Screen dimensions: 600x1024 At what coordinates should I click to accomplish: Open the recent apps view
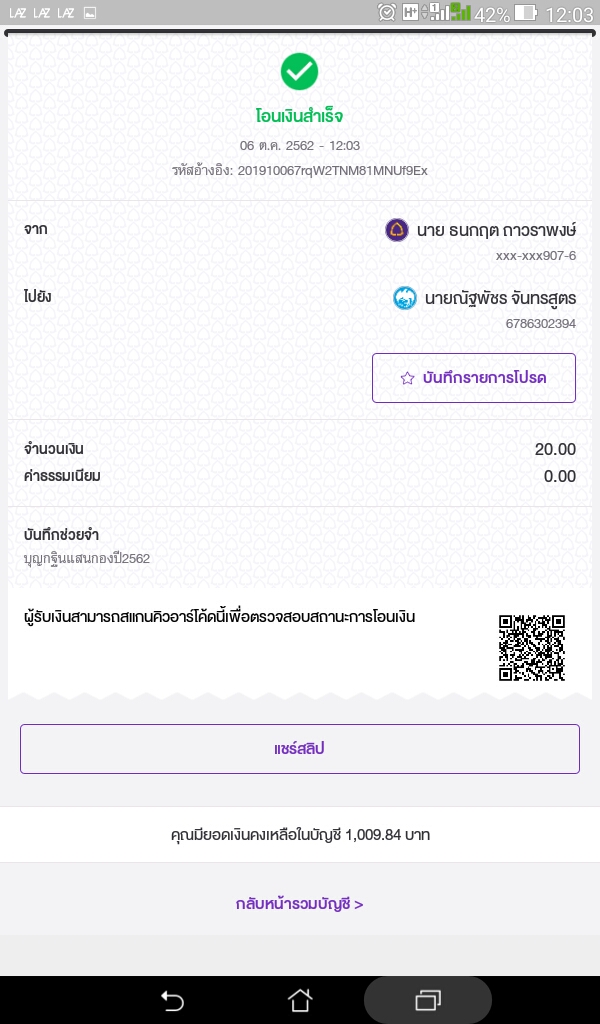(x=428, y=1000)
